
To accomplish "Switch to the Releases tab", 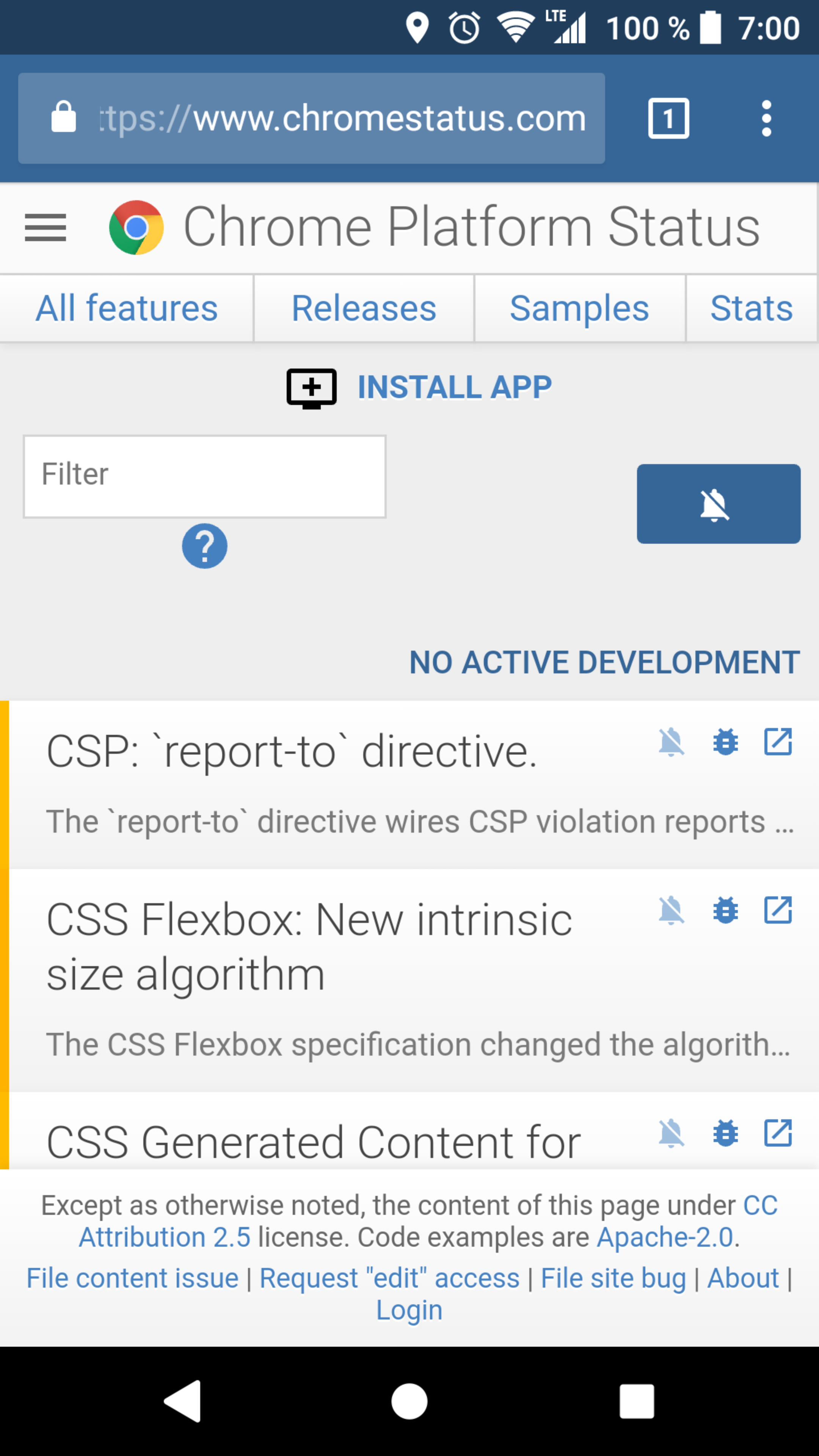I will (364, 308).
